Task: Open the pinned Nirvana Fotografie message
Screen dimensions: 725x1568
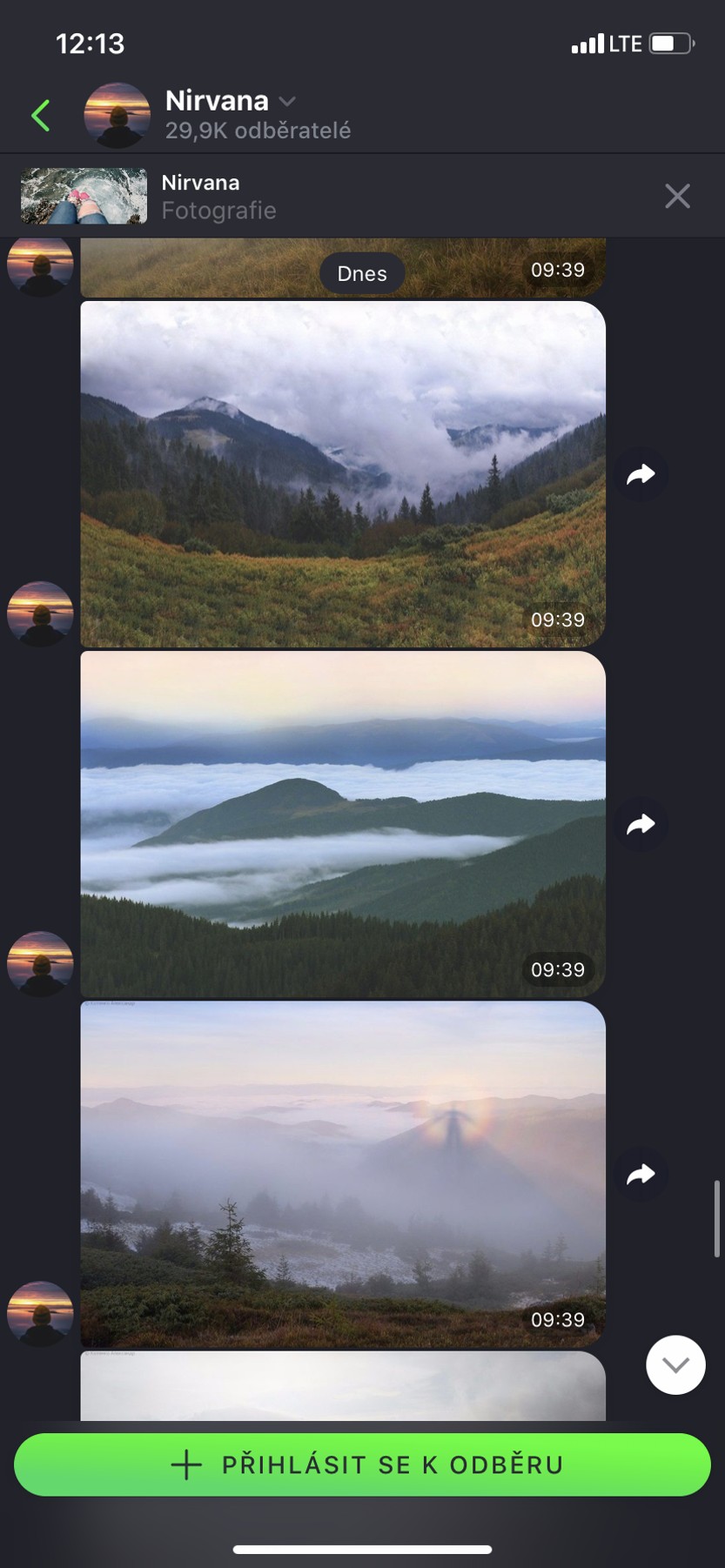Action: pos(218,196)
